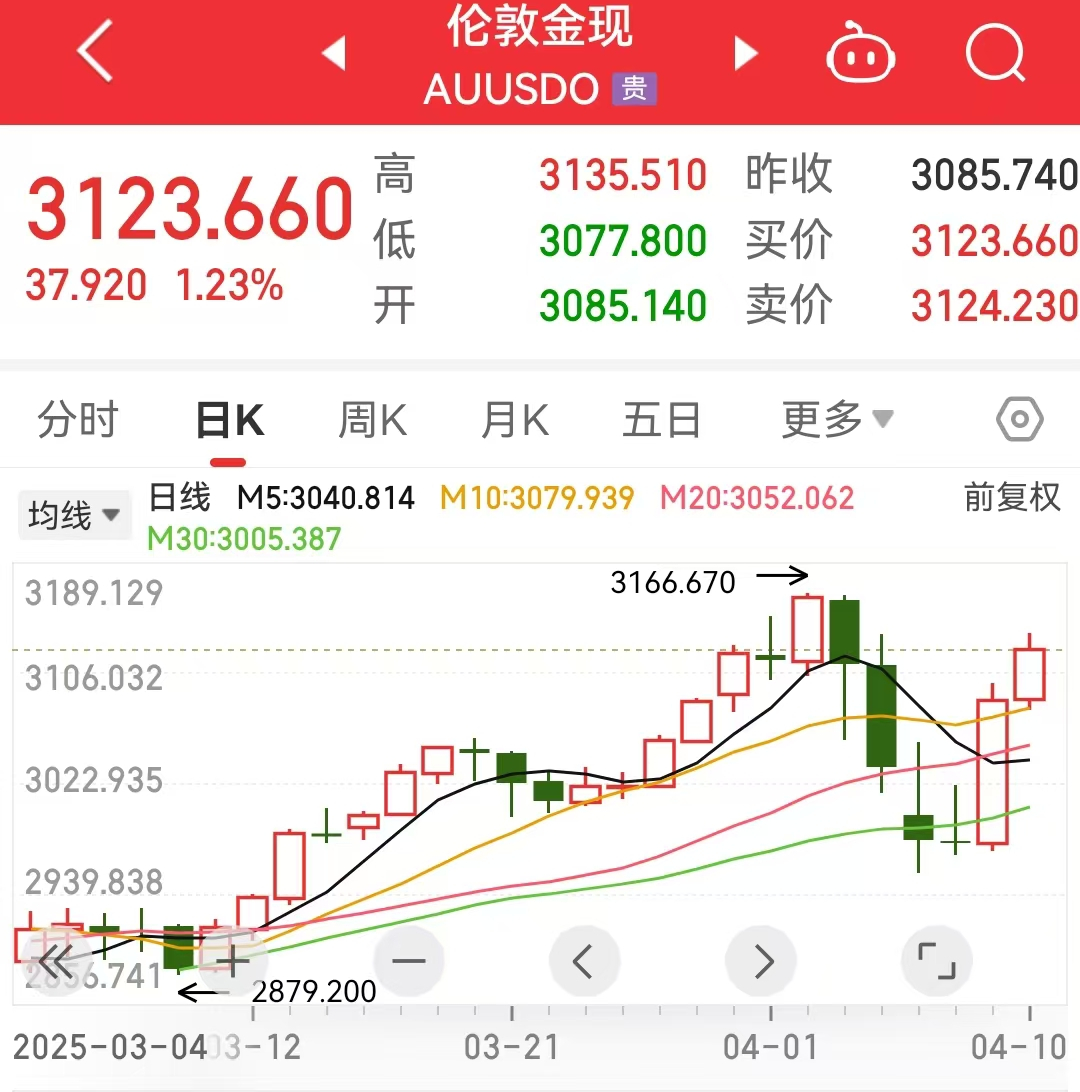This screenshot has width=1080, height=1092.
Task: Switch to the 周K tab
Action: [x=372, y=421]
